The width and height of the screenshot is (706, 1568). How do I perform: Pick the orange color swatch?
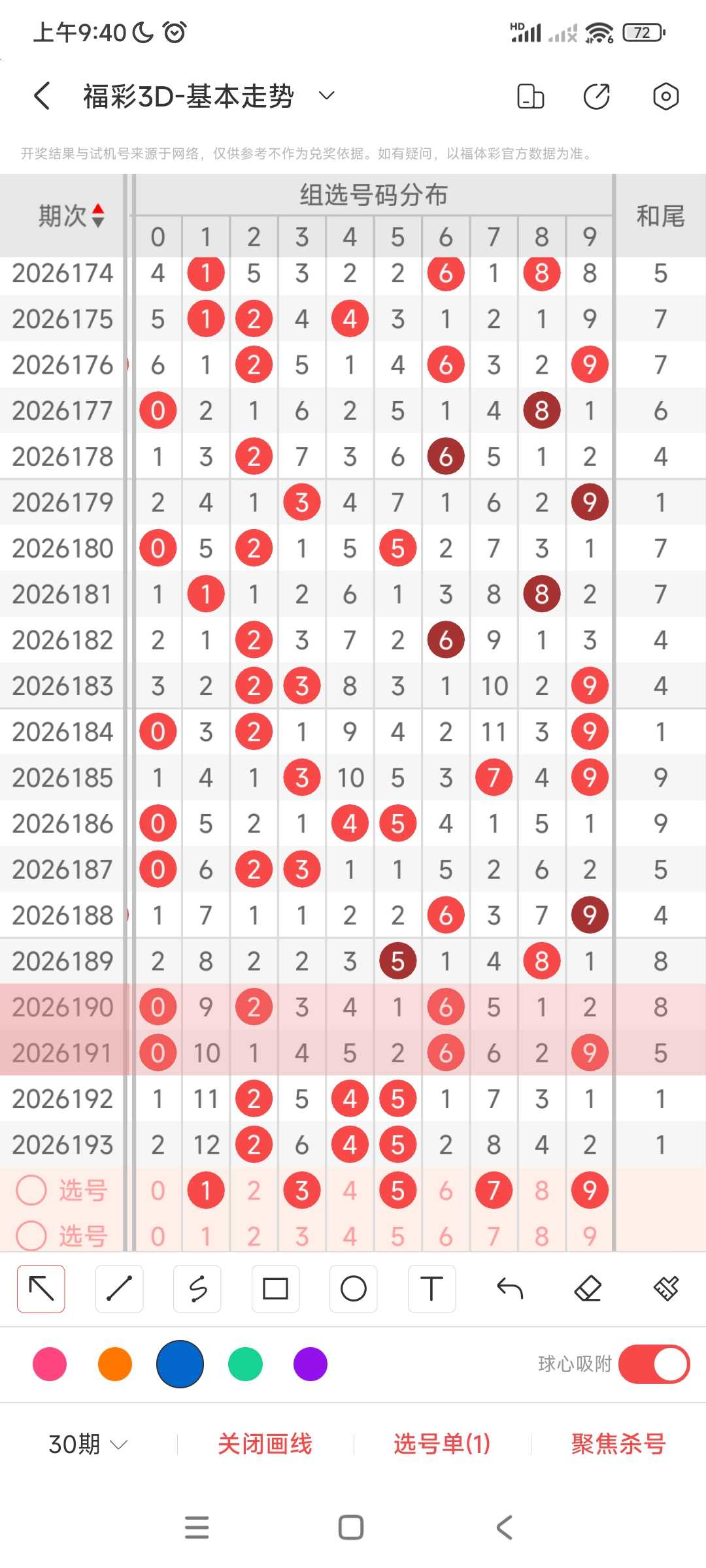(115, 1364)
